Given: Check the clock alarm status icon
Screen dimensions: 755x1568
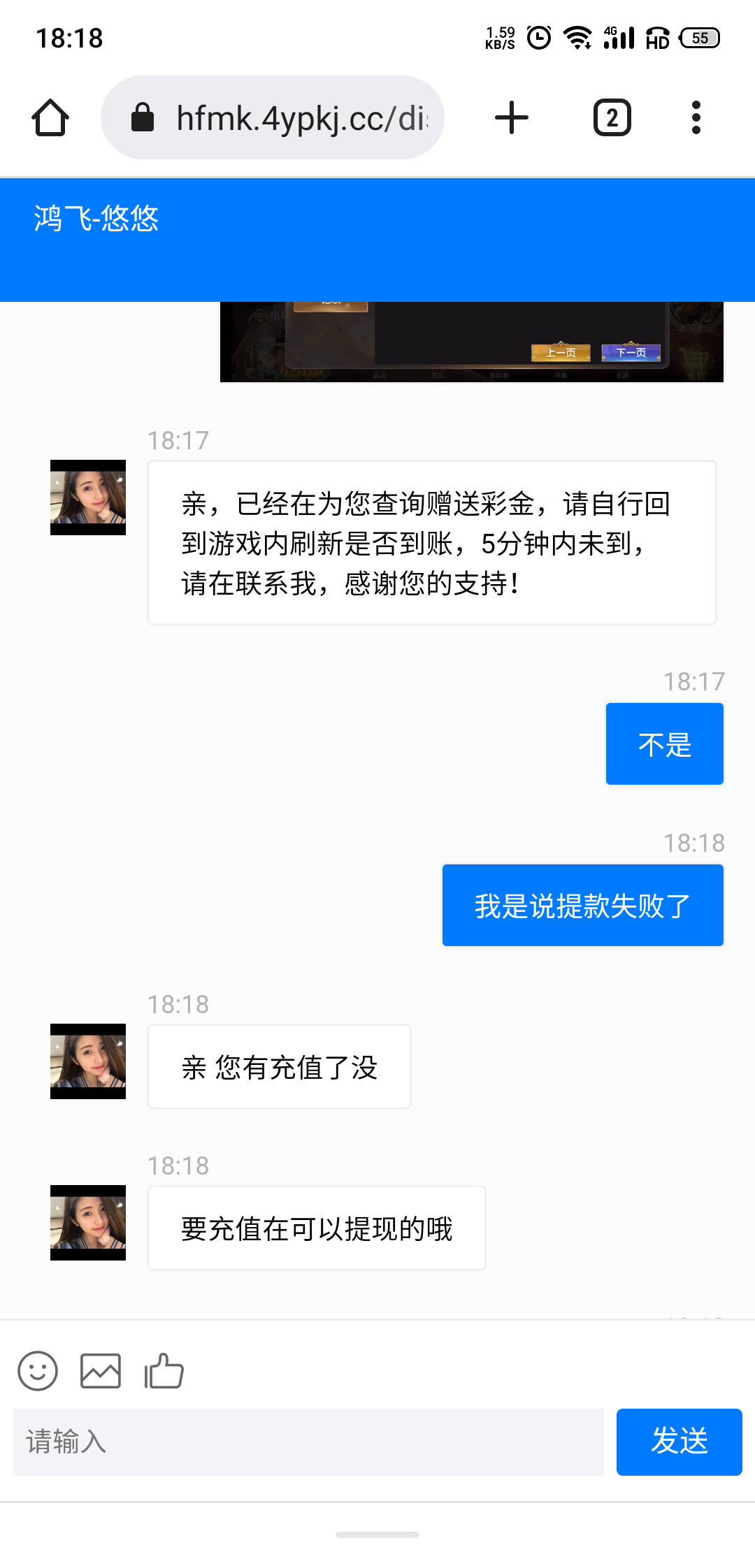Looking at the screenshot, I should point(538,38).
